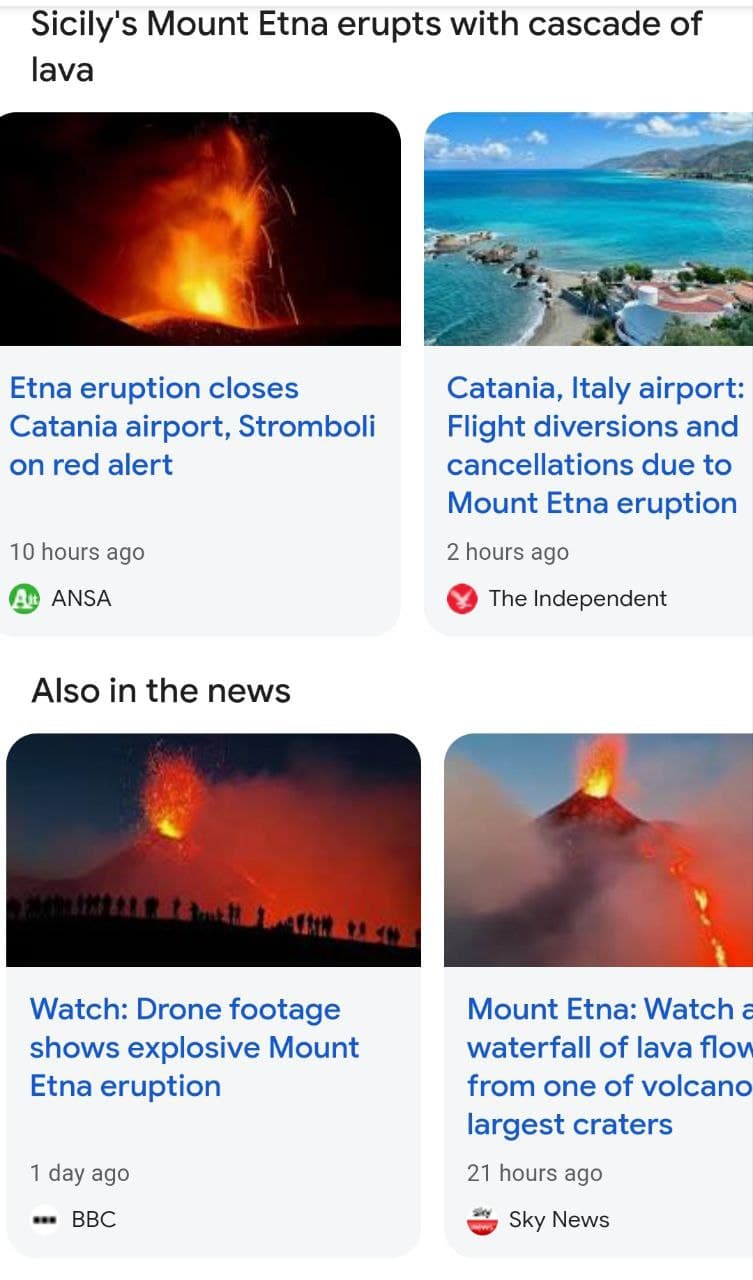Select the BBC icon under drone footage story

(44, 1219)
